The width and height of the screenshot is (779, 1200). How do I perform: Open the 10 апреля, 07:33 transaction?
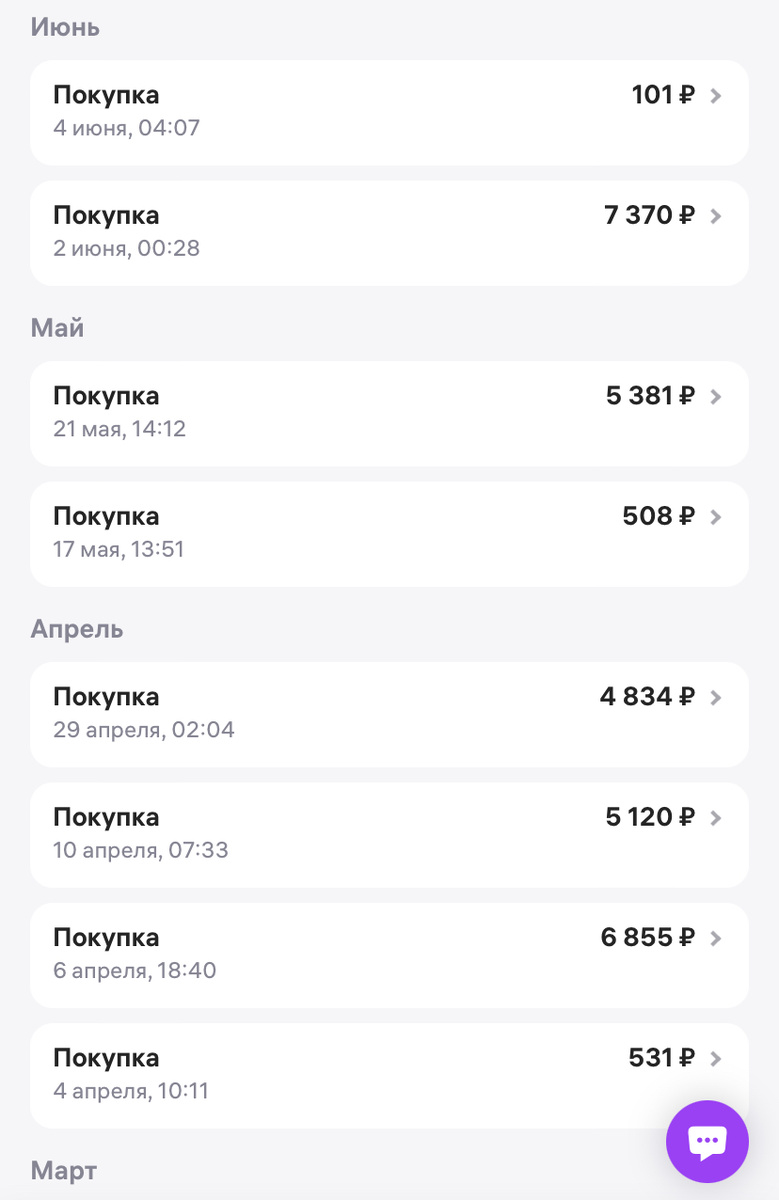[389, 834]
